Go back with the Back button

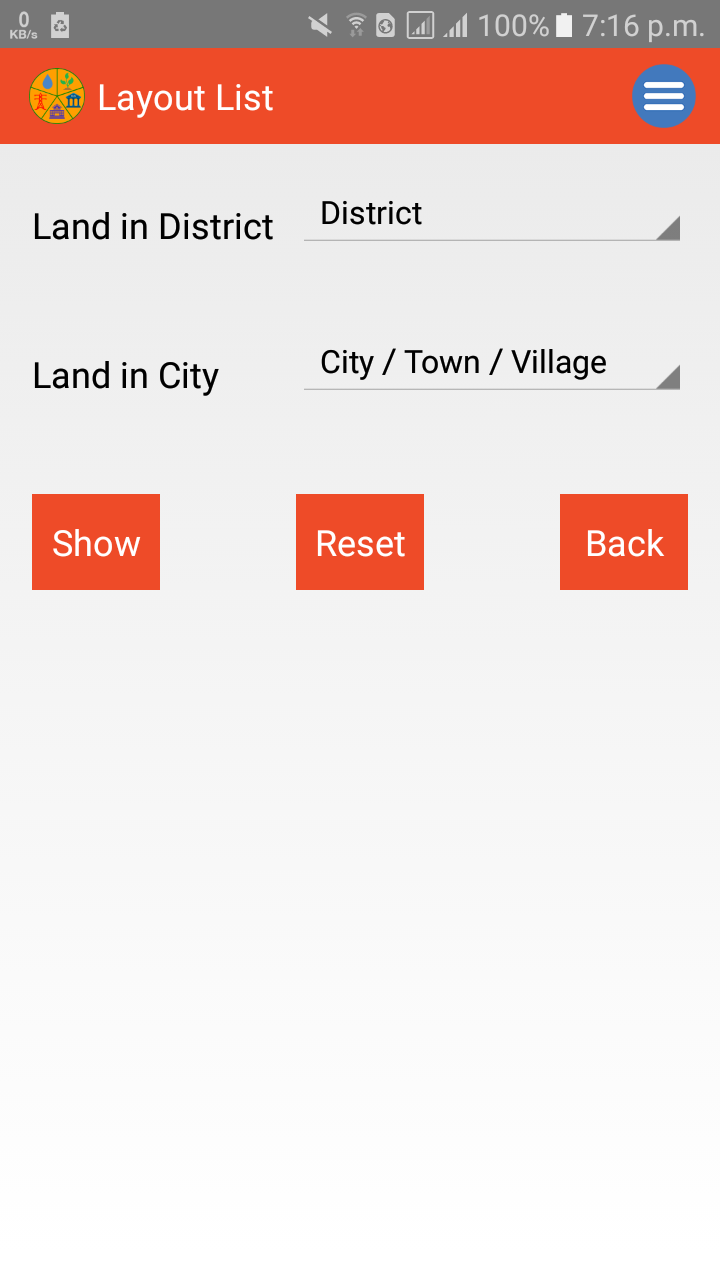click(x=624, y=542)
